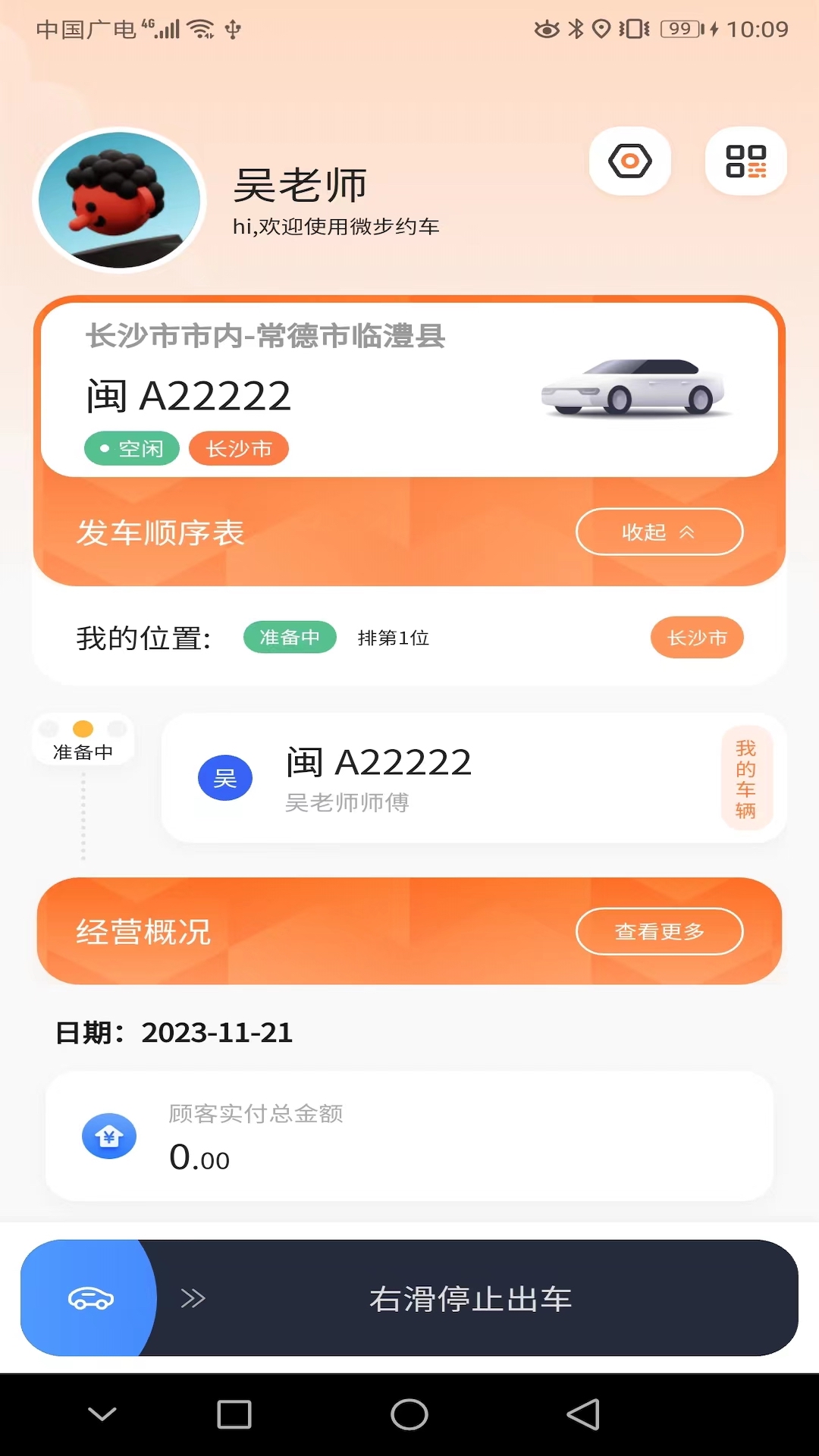Open the settings hexagon icon at top right

coord(629,160)
